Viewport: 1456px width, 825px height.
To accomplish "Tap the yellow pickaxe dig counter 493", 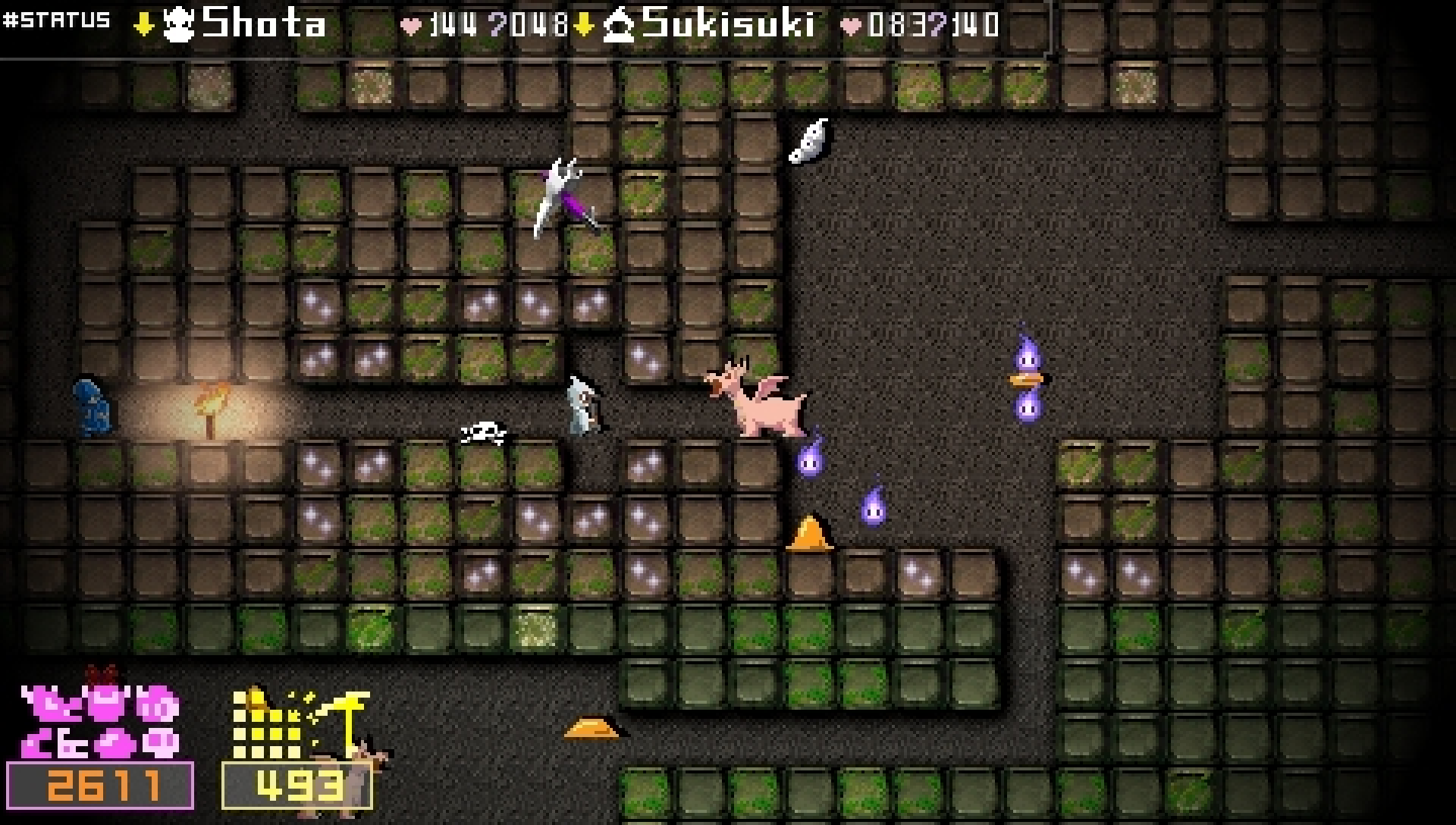I will [297, 786].
